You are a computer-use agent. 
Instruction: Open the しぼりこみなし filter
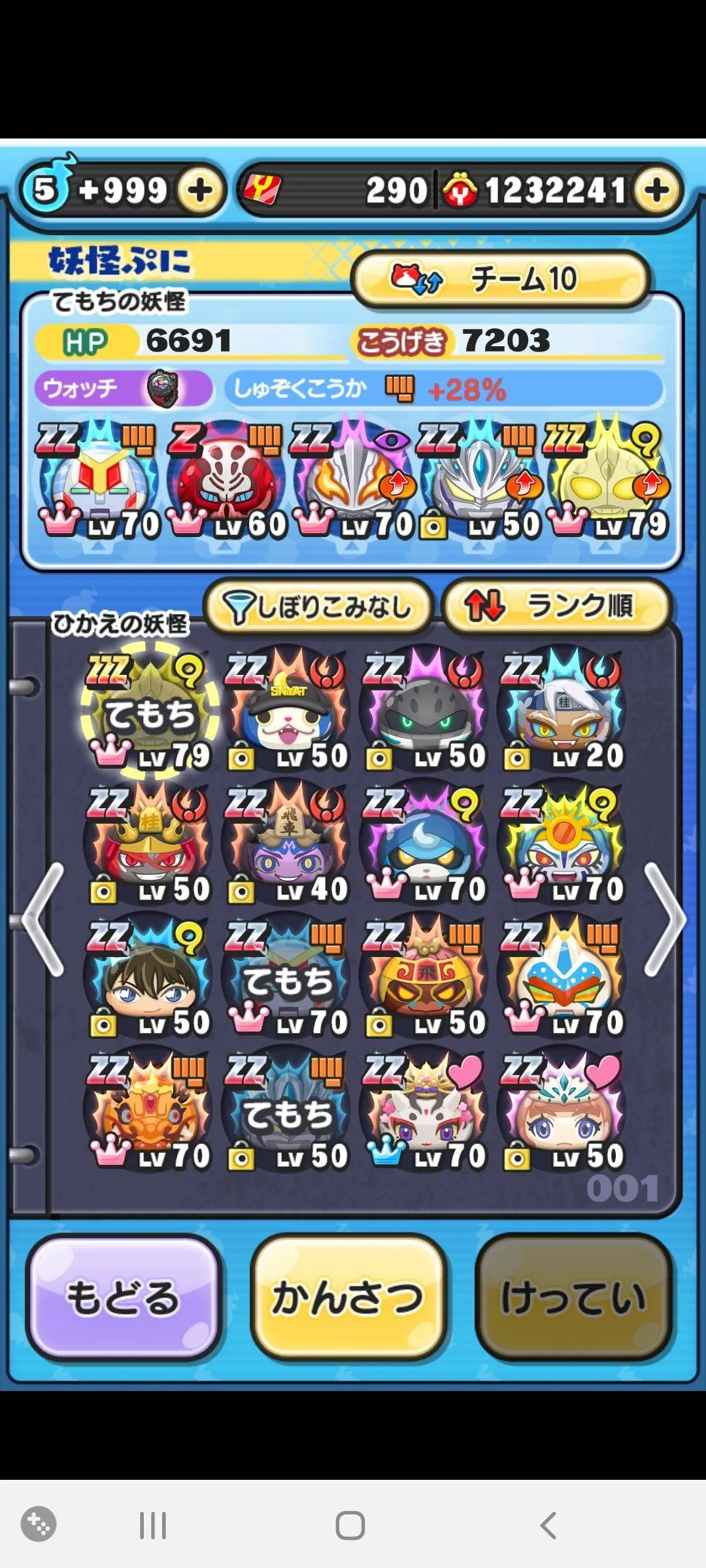pyautogui.click(x=318, y=607)
